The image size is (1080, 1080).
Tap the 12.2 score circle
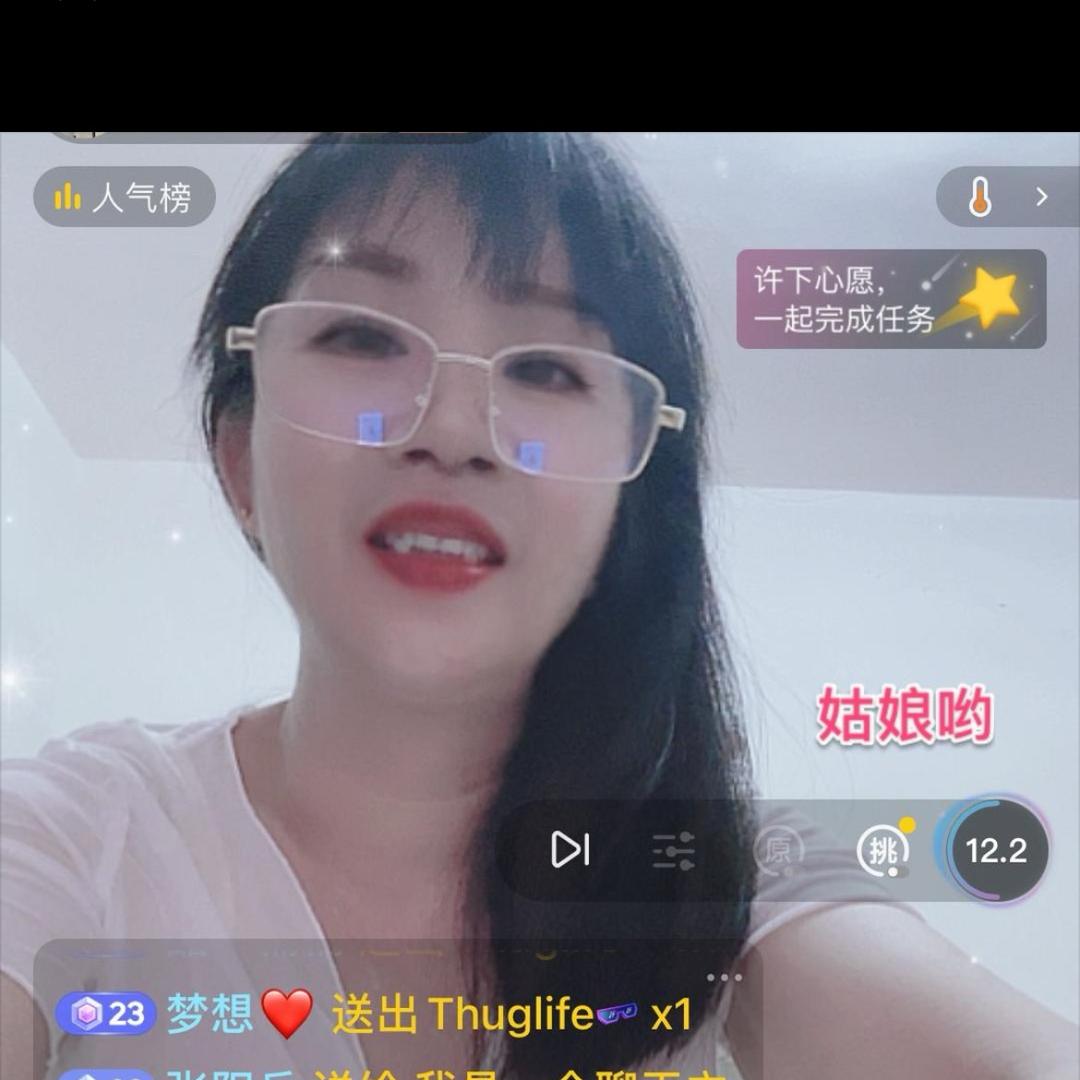click(996, 850)
